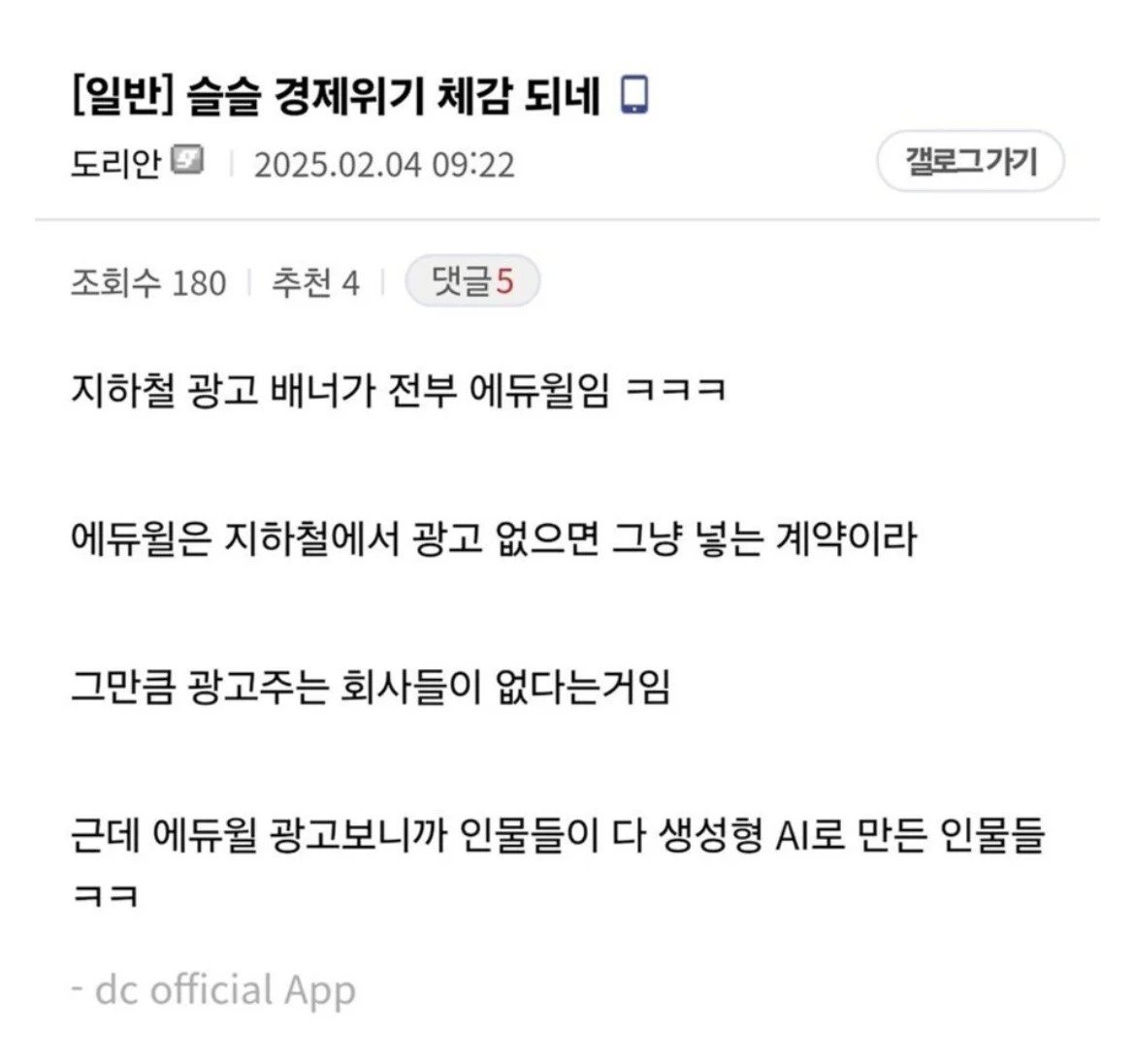Screen dimensions: 1135x1064
Task: Jump to the 댓글 5 comments
Action: click(471, 282)
